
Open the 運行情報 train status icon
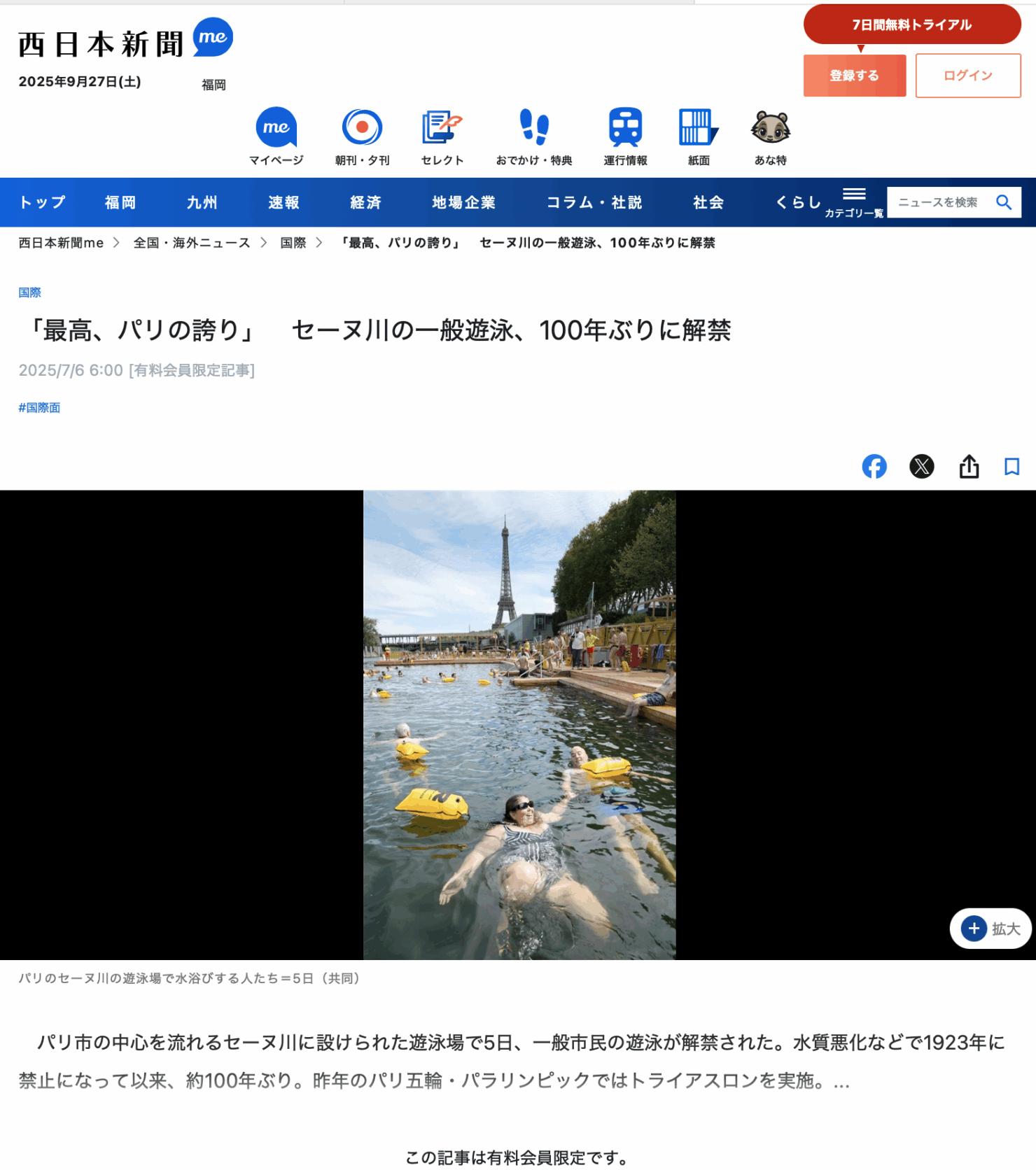tap(625, 136)
